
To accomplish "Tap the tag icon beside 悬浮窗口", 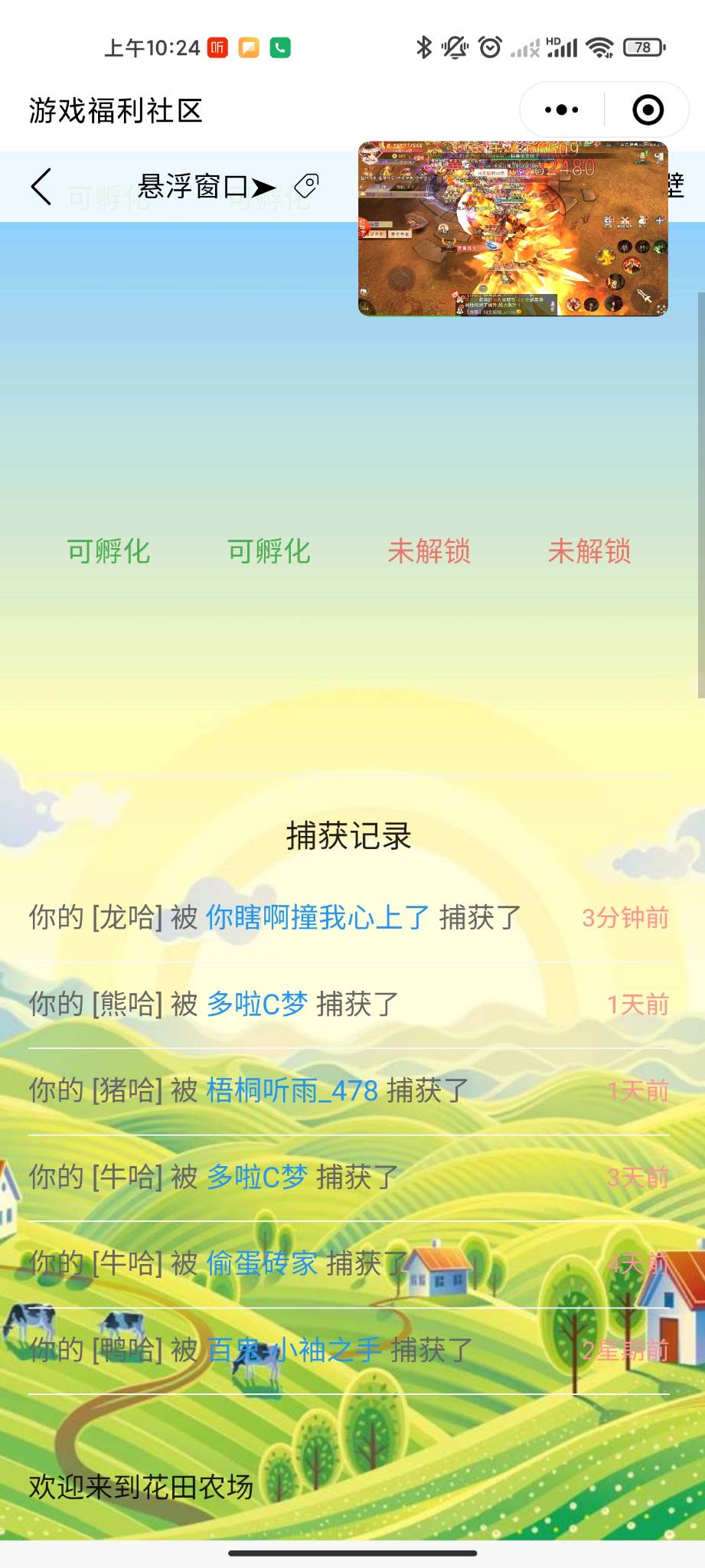I will [307, 186].
